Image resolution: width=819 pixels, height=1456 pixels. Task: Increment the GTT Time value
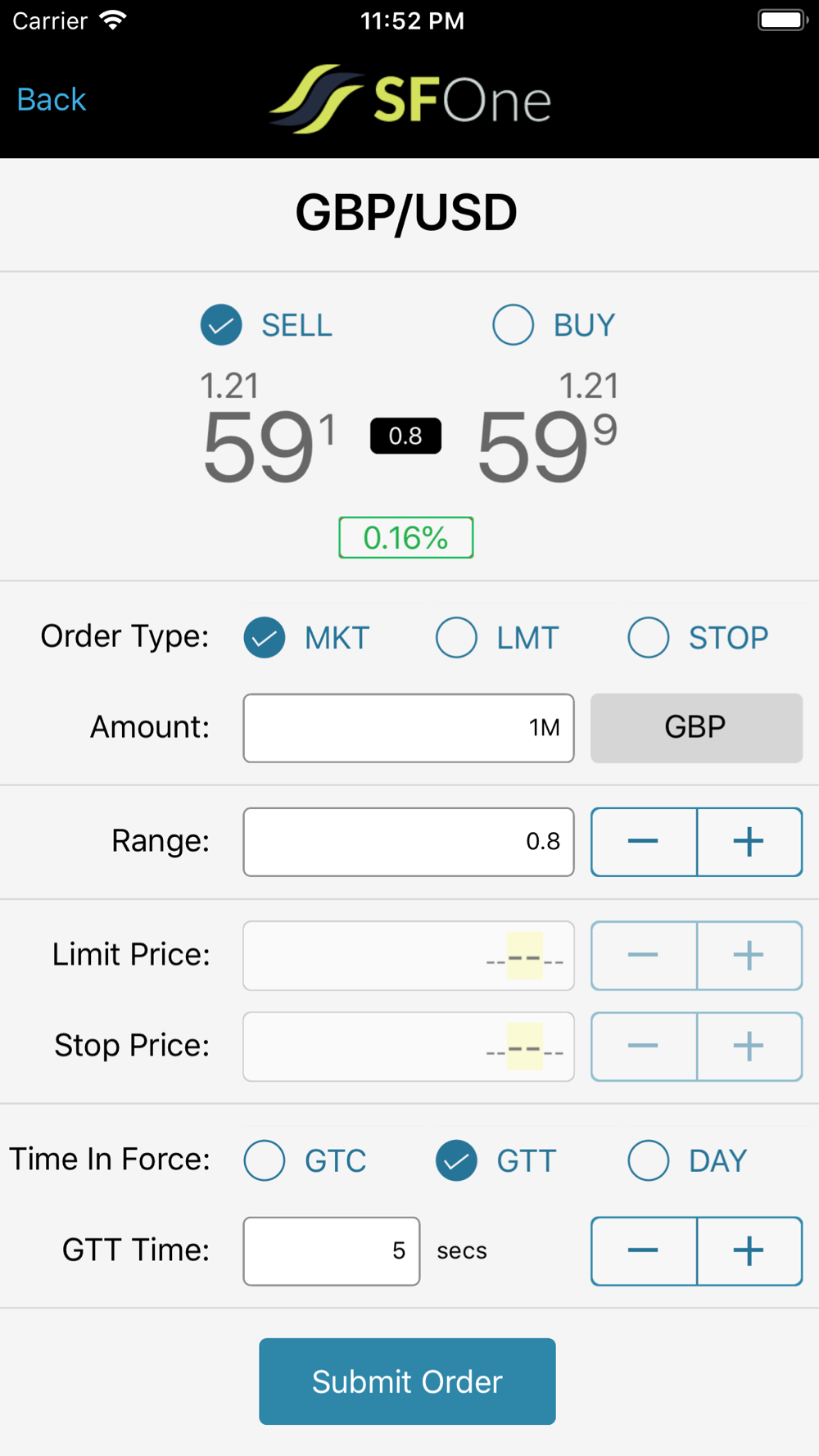tap(749, 1250)
